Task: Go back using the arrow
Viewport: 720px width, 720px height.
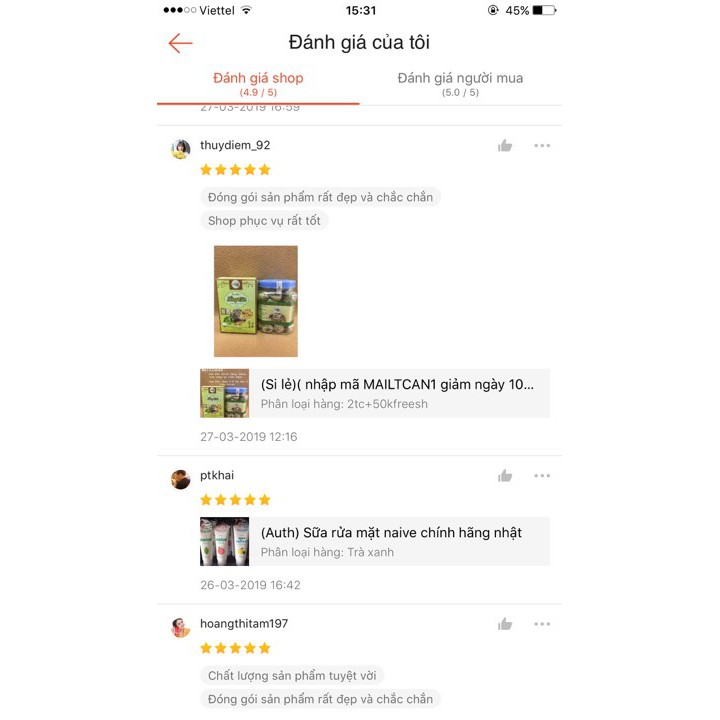Action: click(180, 43)
